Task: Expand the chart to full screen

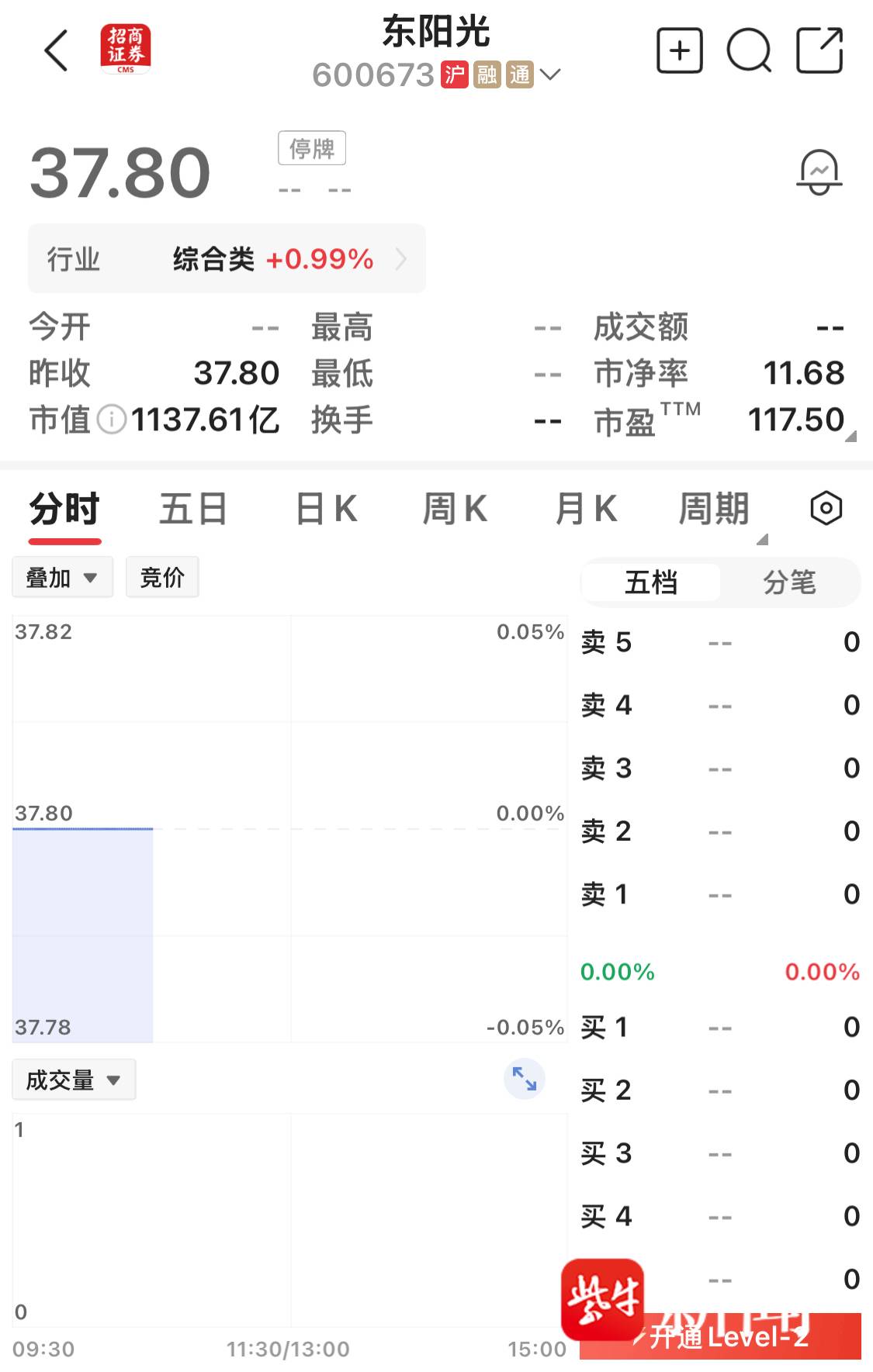Action: (x=525, y=1079)
